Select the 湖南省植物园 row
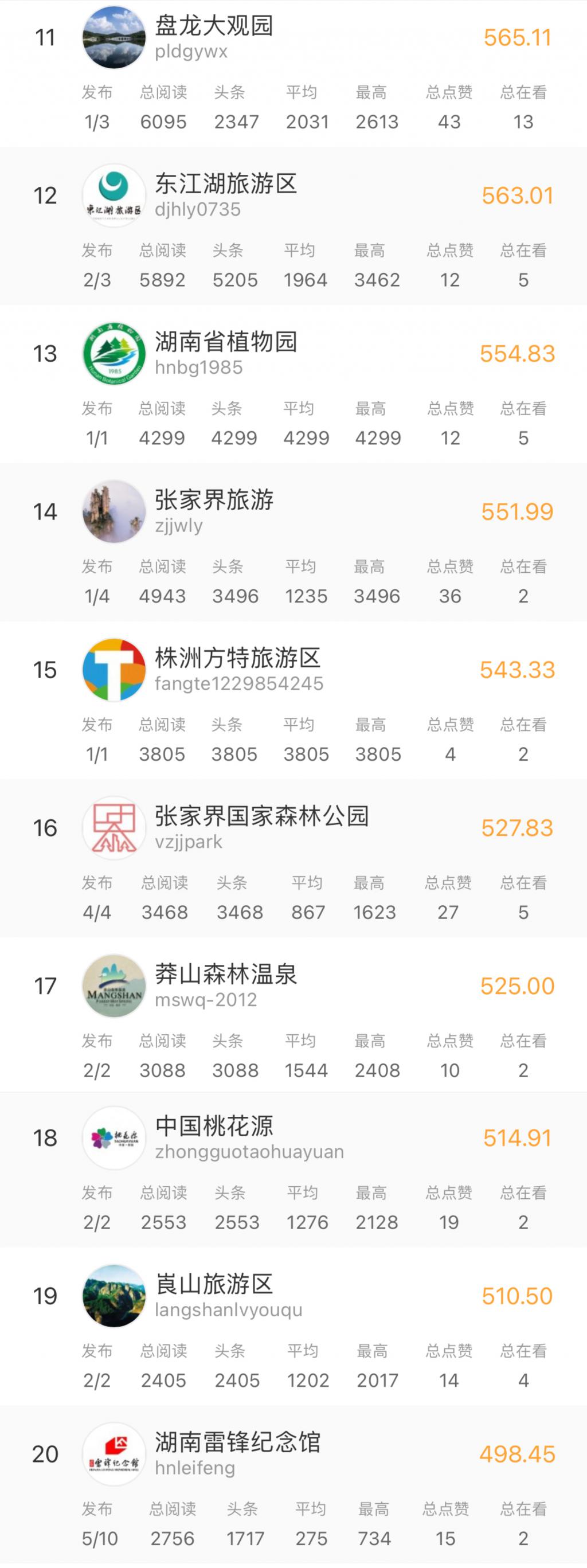Image resolution: width=587 pixels, height=1568 pixels. click(226, 342)
